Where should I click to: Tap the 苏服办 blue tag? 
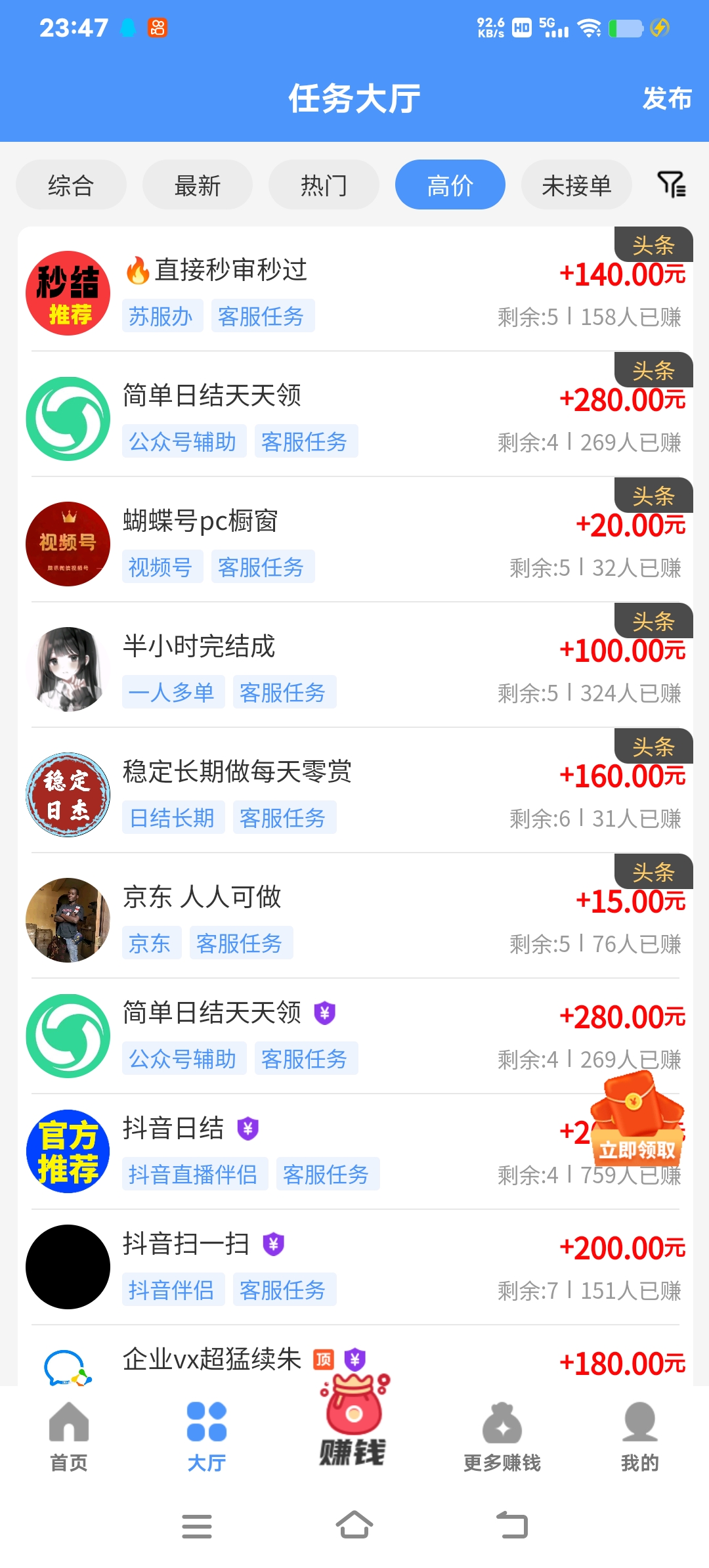pos(162,316)
